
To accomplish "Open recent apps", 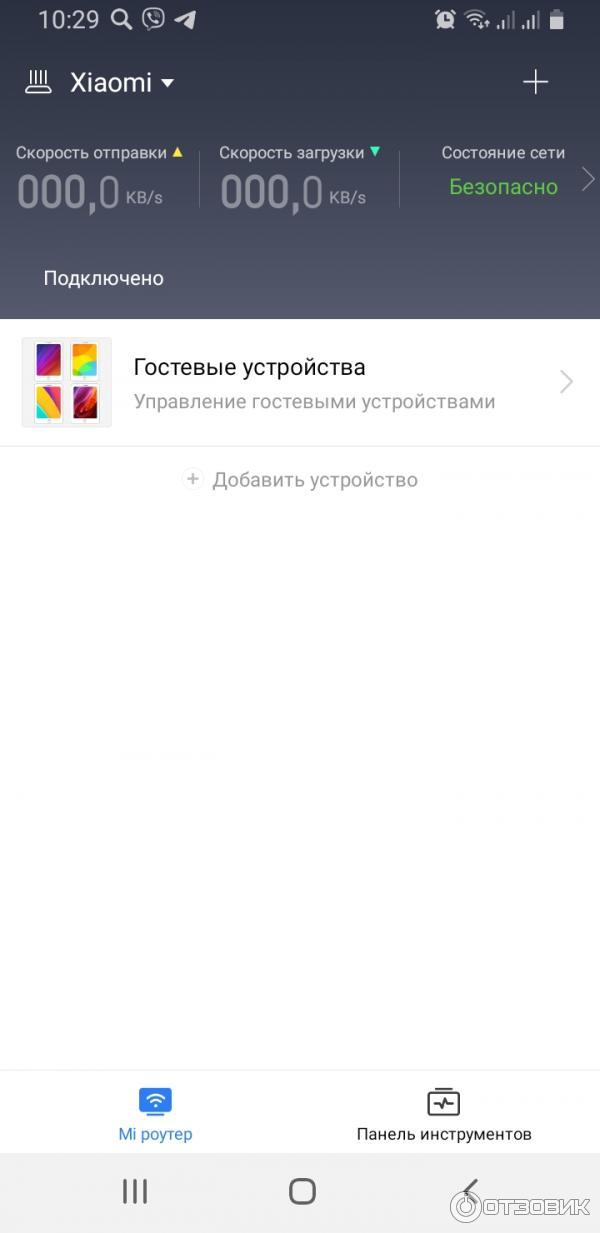I will 135,1191.
